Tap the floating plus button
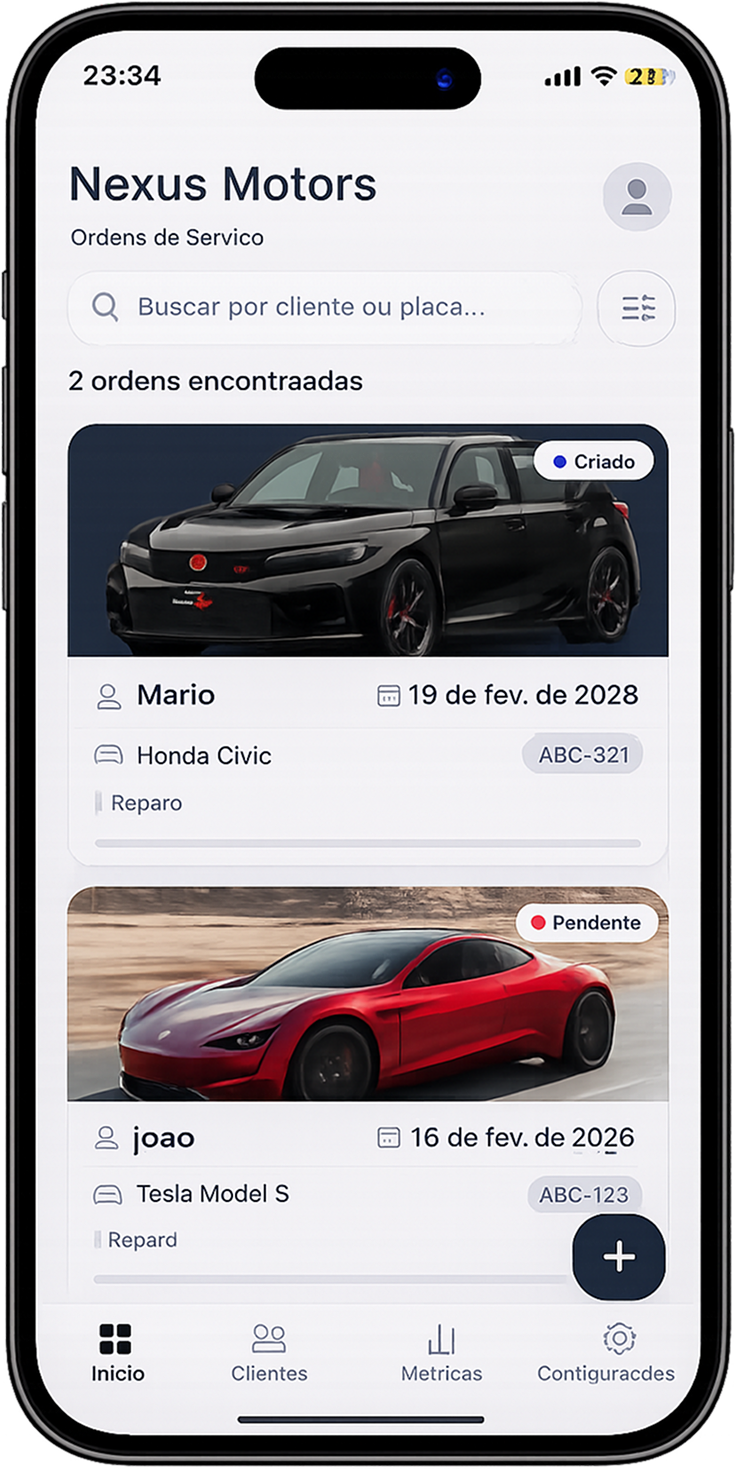Screen dimensions: 736x1469 pos(619,1256)
